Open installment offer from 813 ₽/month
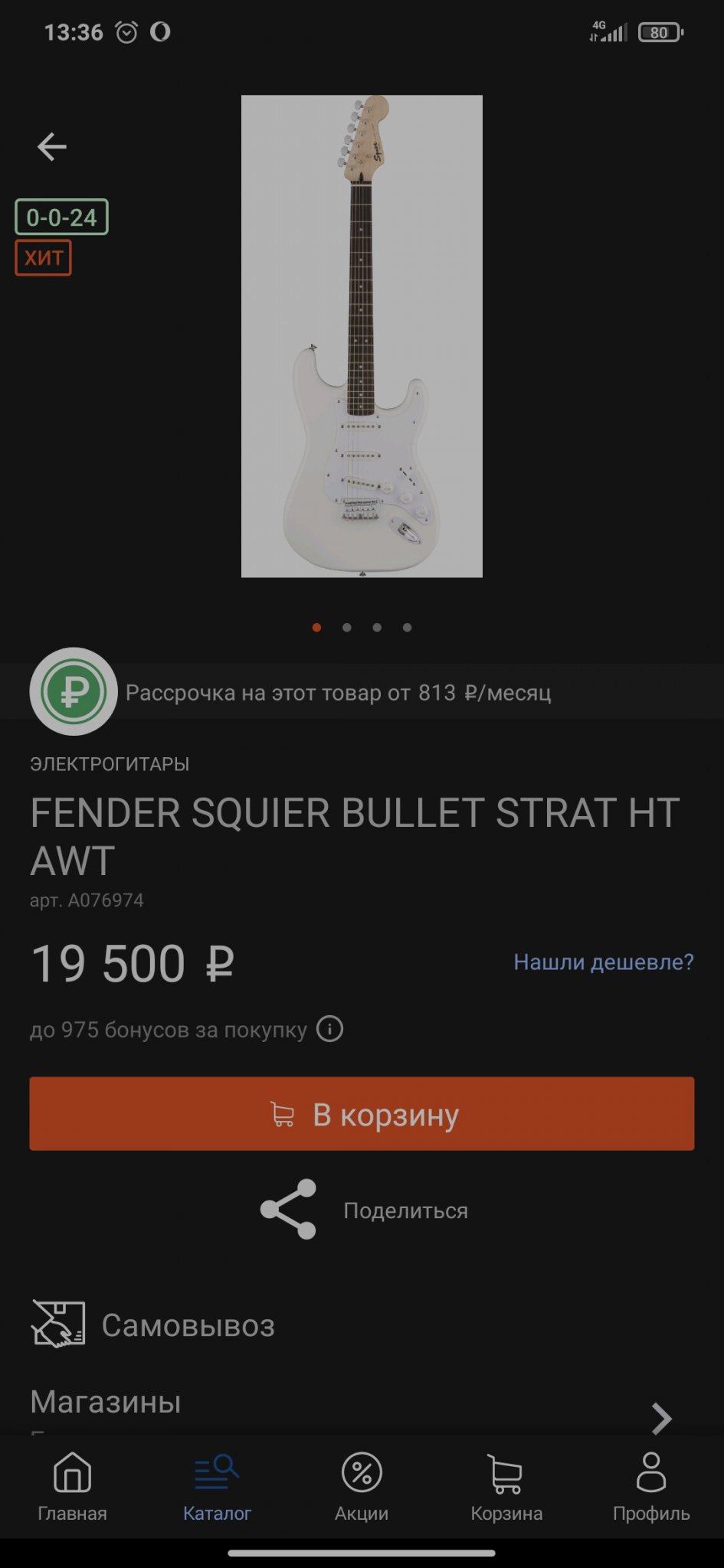 tap(337, 692)
